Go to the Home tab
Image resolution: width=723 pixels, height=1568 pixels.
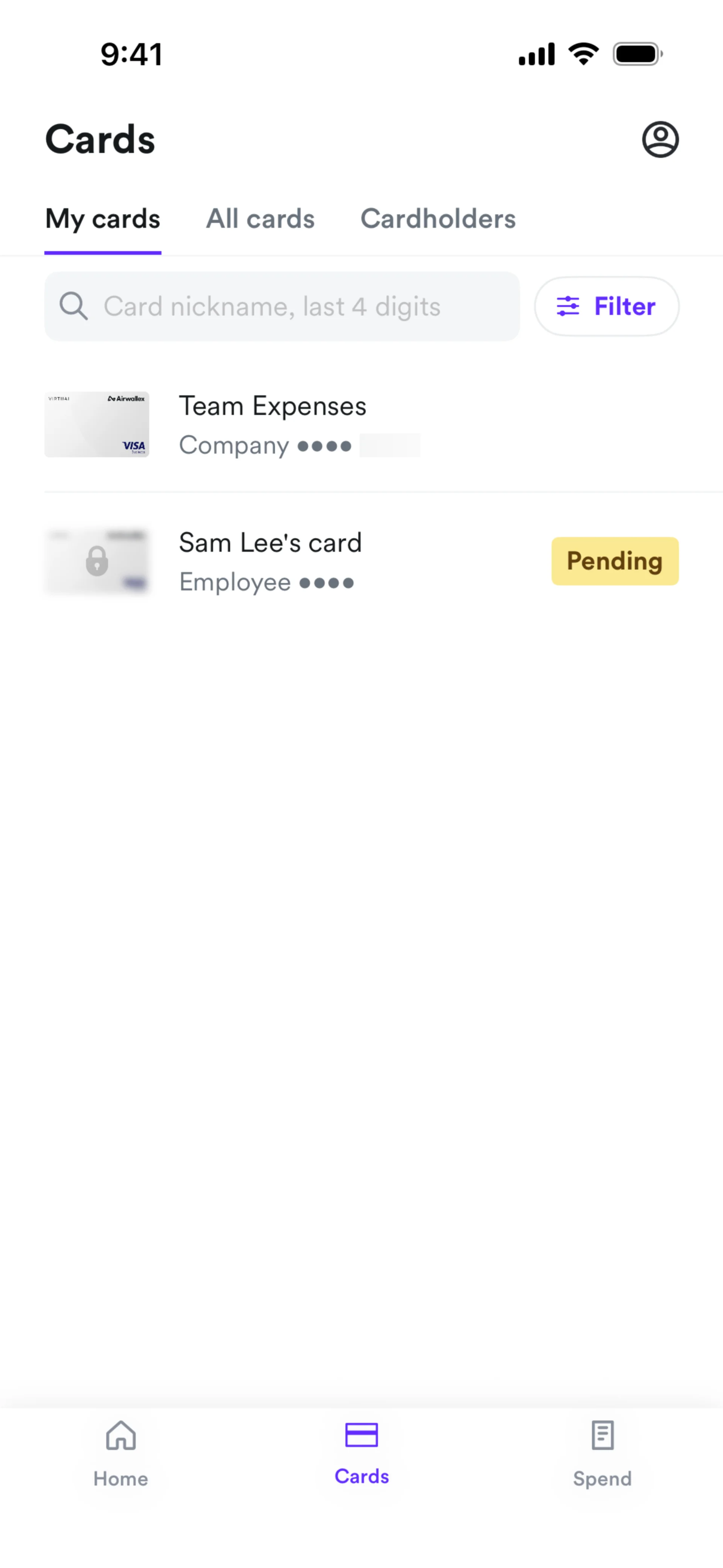coord(120,1454)
